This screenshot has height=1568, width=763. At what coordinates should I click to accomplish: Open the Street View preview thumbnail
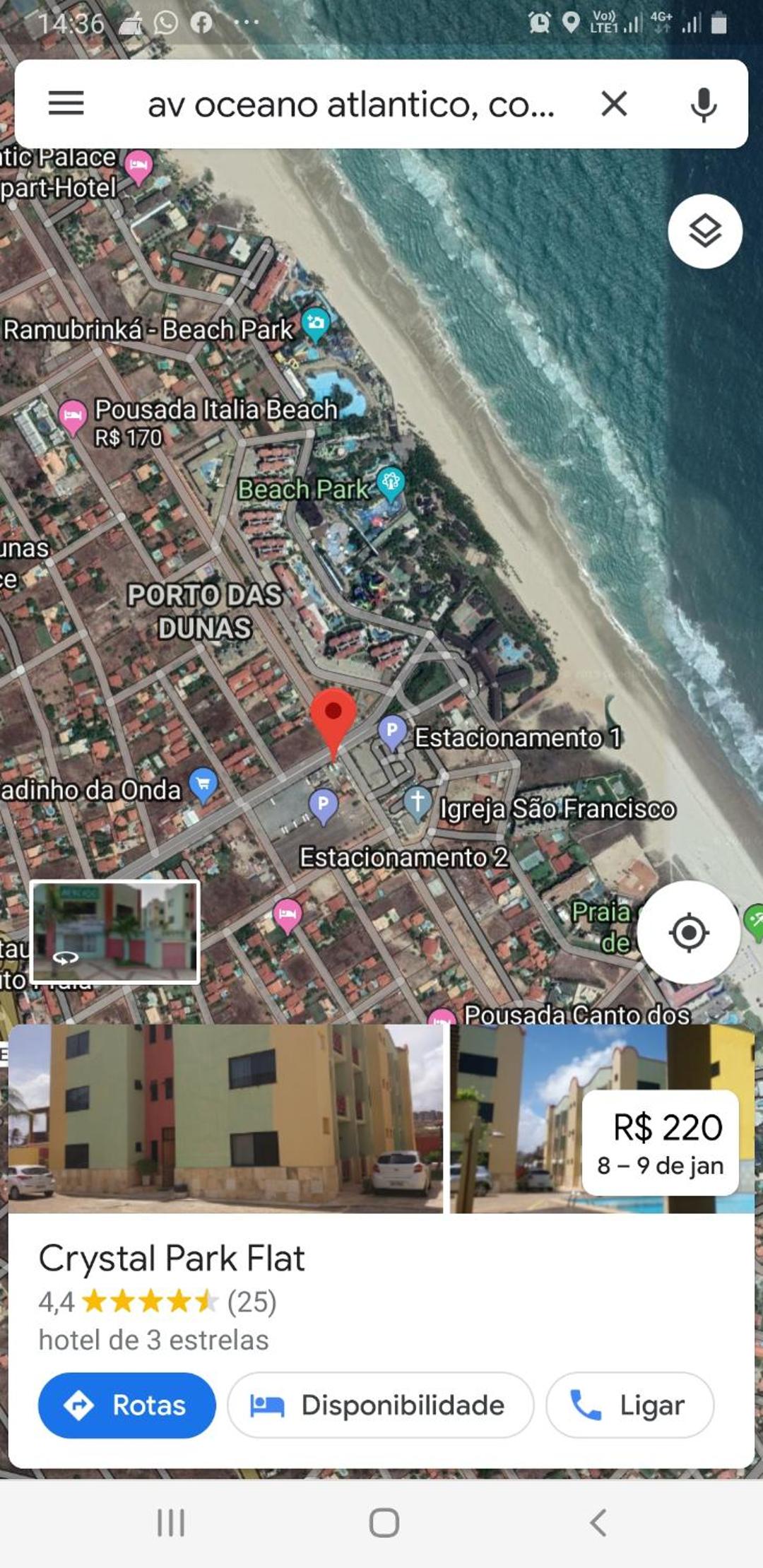(x=114, y=932)
